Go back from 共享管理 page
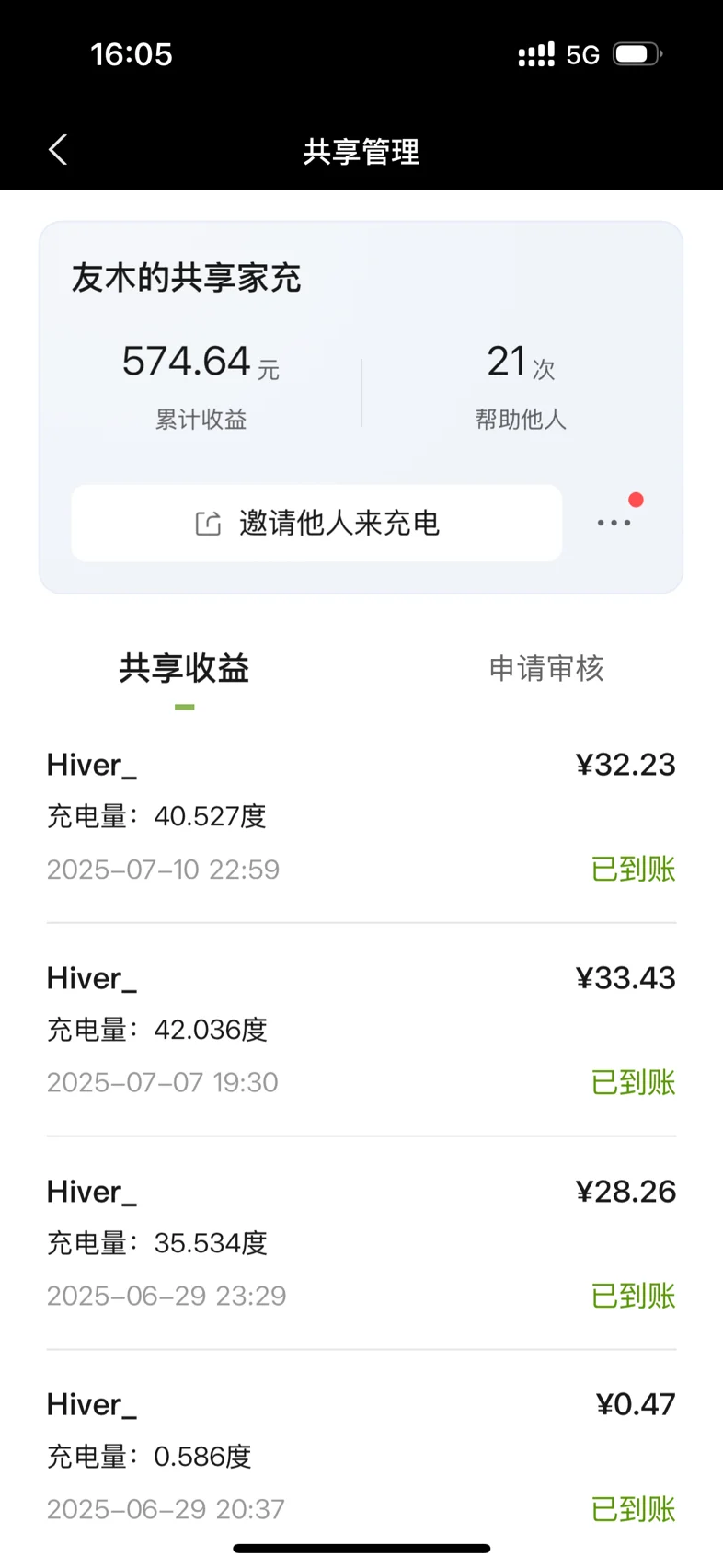This screenshot has width=723, height=1568. pos(58,150)
